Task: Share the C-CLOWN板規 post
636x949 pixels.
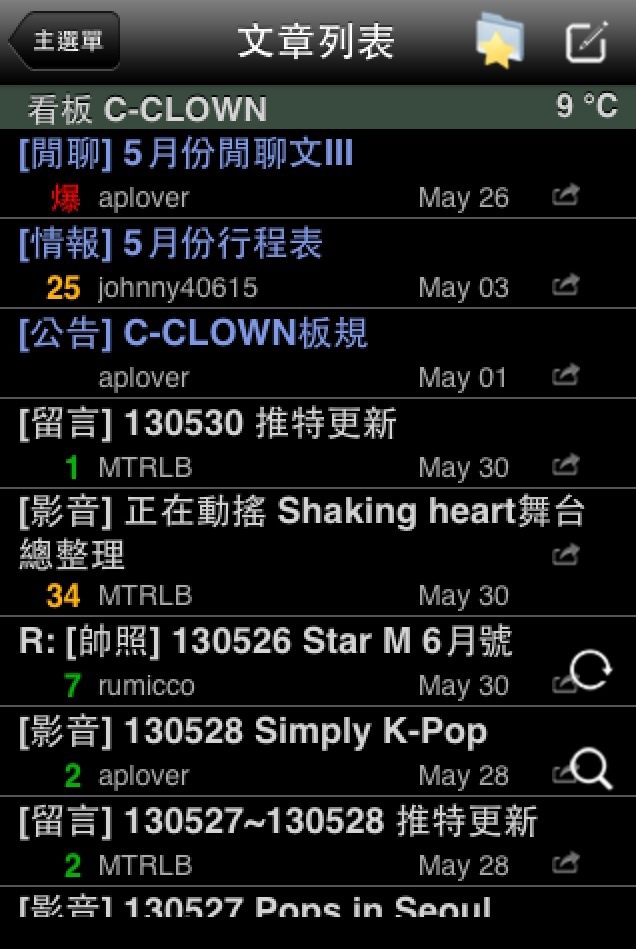Action: click(x=566, y=377)
